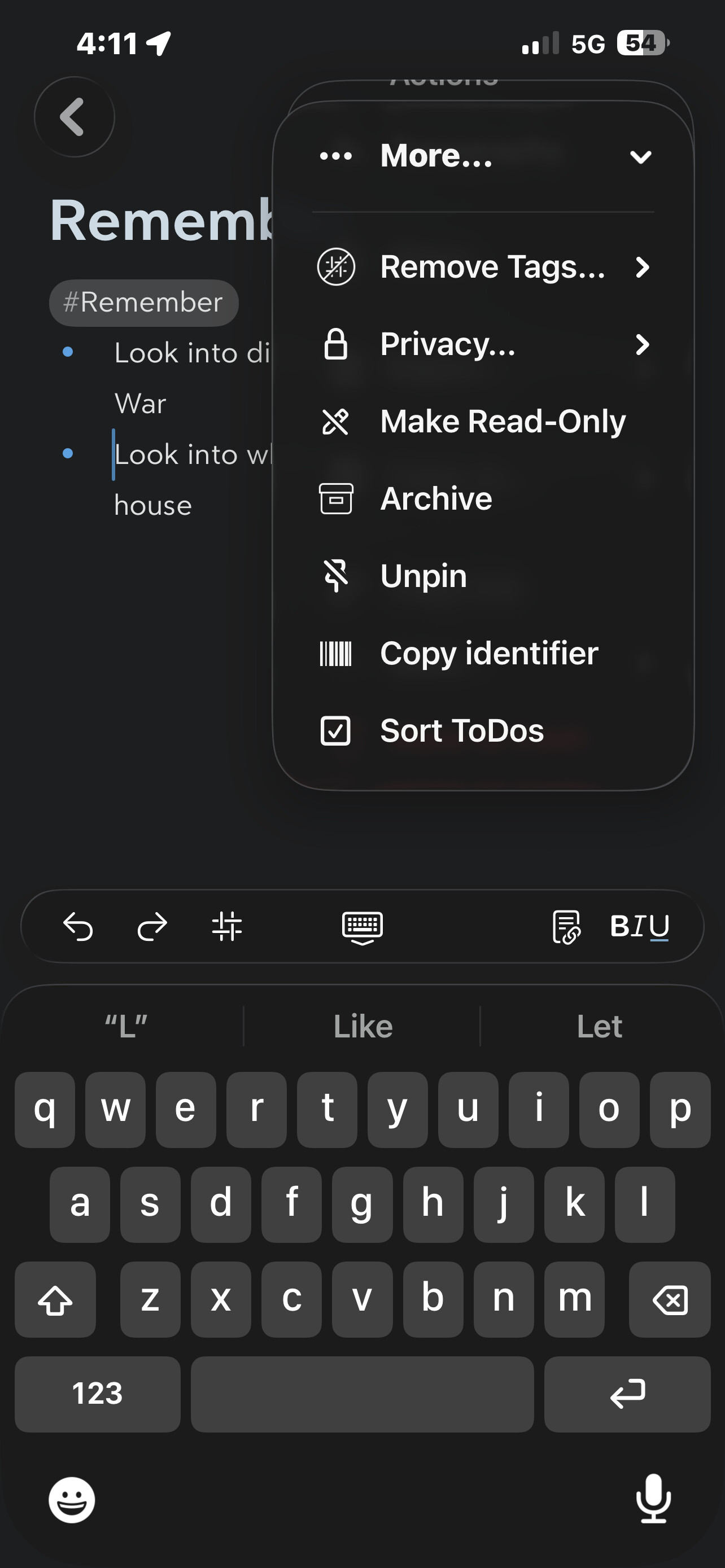Archive this note
Screen dimensions: 725x1568
[483, 499]
